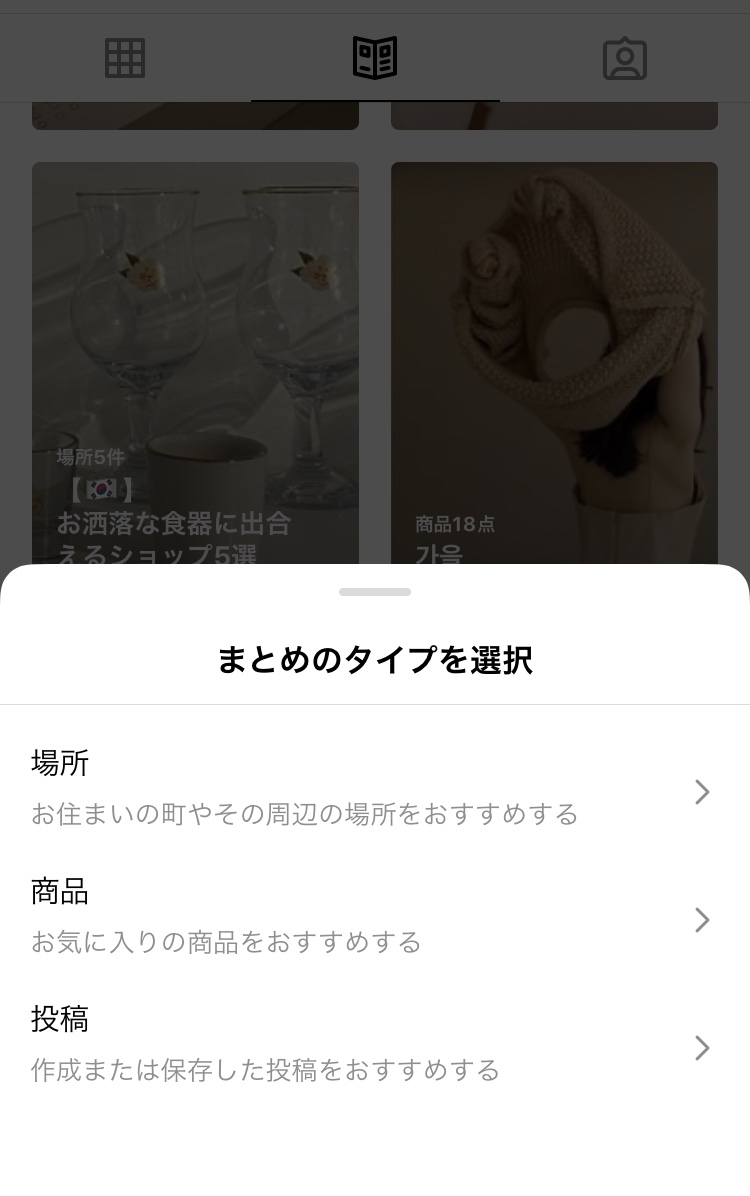Choose 商品 as the guide type
The height and width of the screenshot is (1196, 750).
[x=374, y=918]
